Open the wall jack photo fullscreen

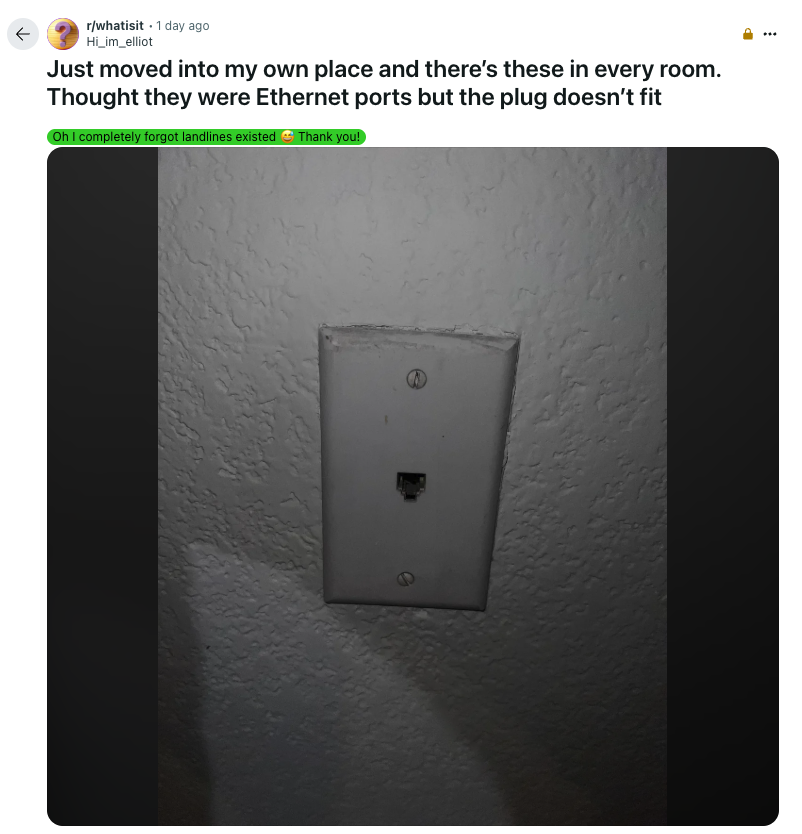tap(412, 486)
